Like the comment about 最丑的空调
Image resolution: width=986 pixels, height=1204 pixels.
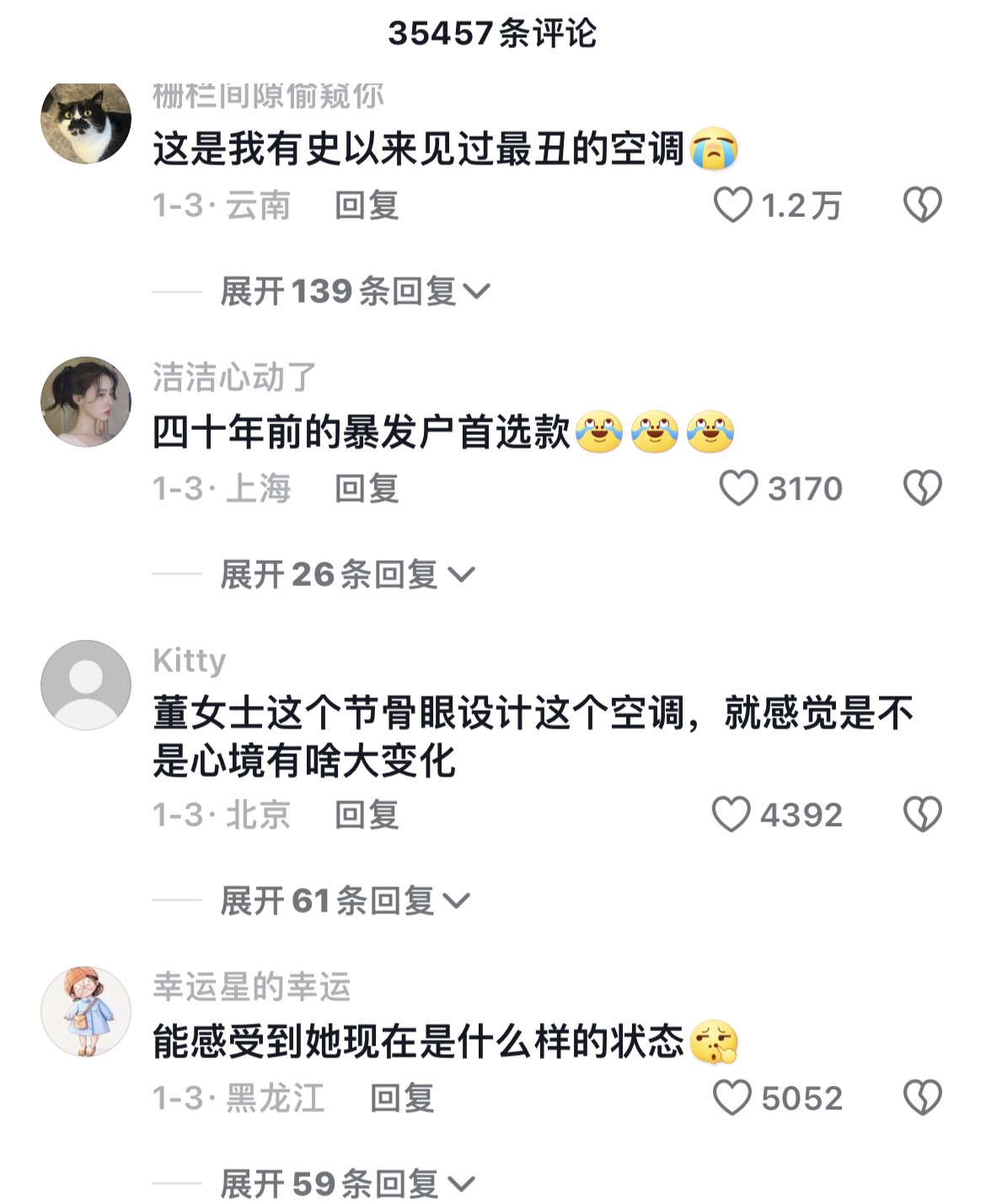coord(732,206)
